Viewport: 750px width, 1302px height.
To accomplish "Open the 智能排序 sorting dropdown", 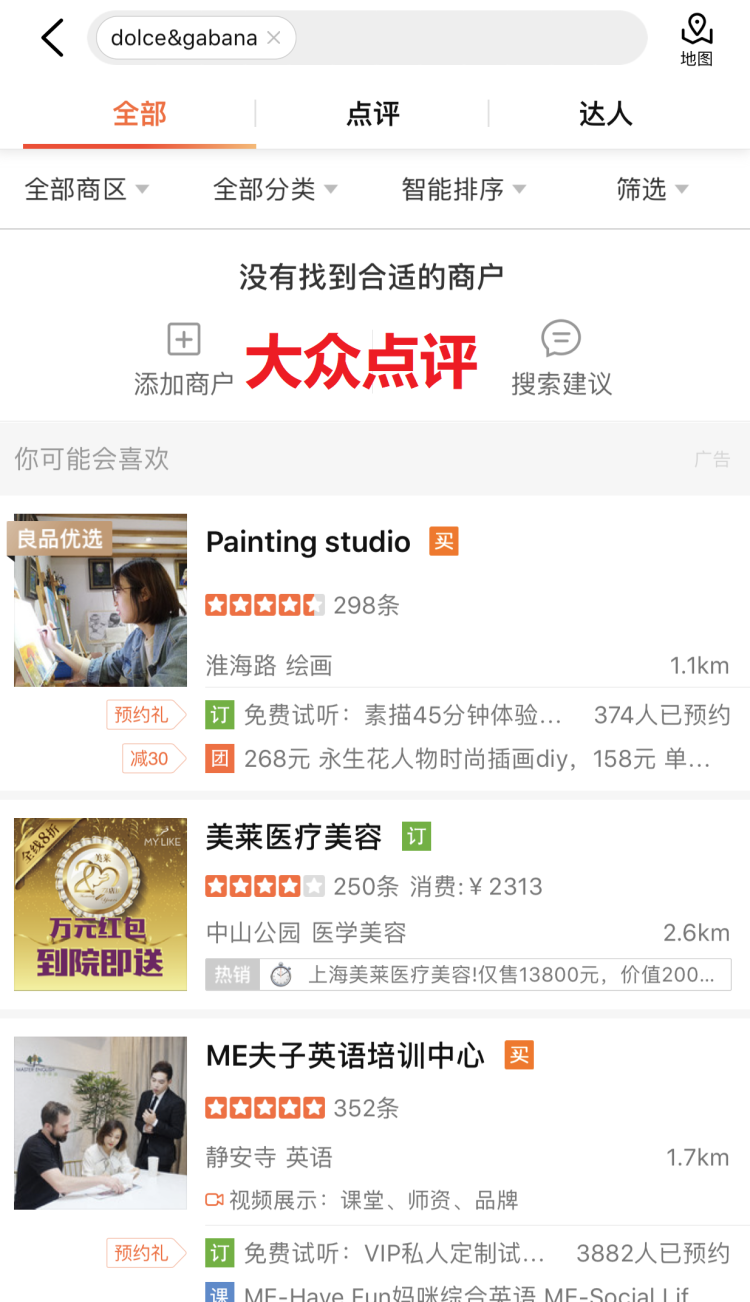I will pyautogui.click(x=464, y=189).
